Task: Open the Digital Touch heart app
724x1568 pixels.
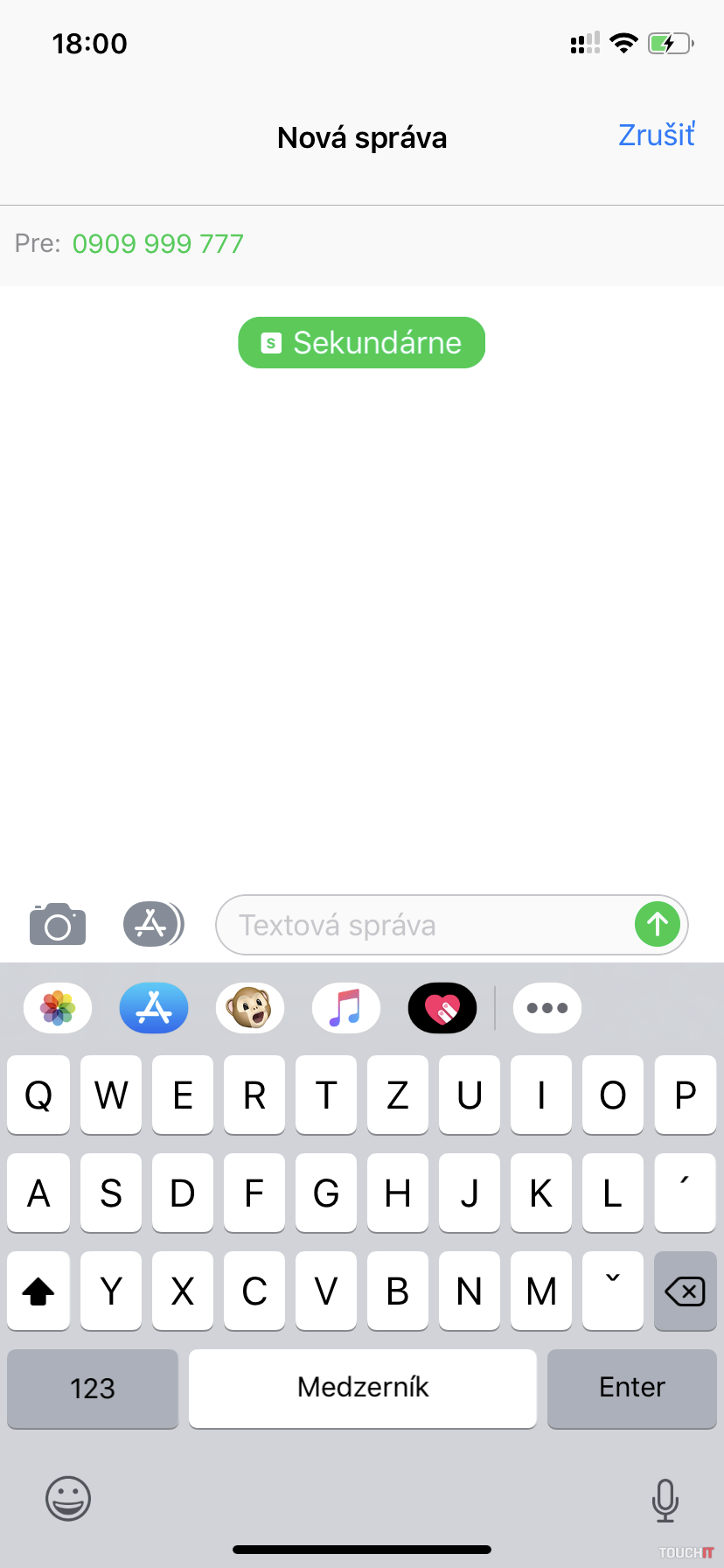Action: click(x=442, y=1008)
